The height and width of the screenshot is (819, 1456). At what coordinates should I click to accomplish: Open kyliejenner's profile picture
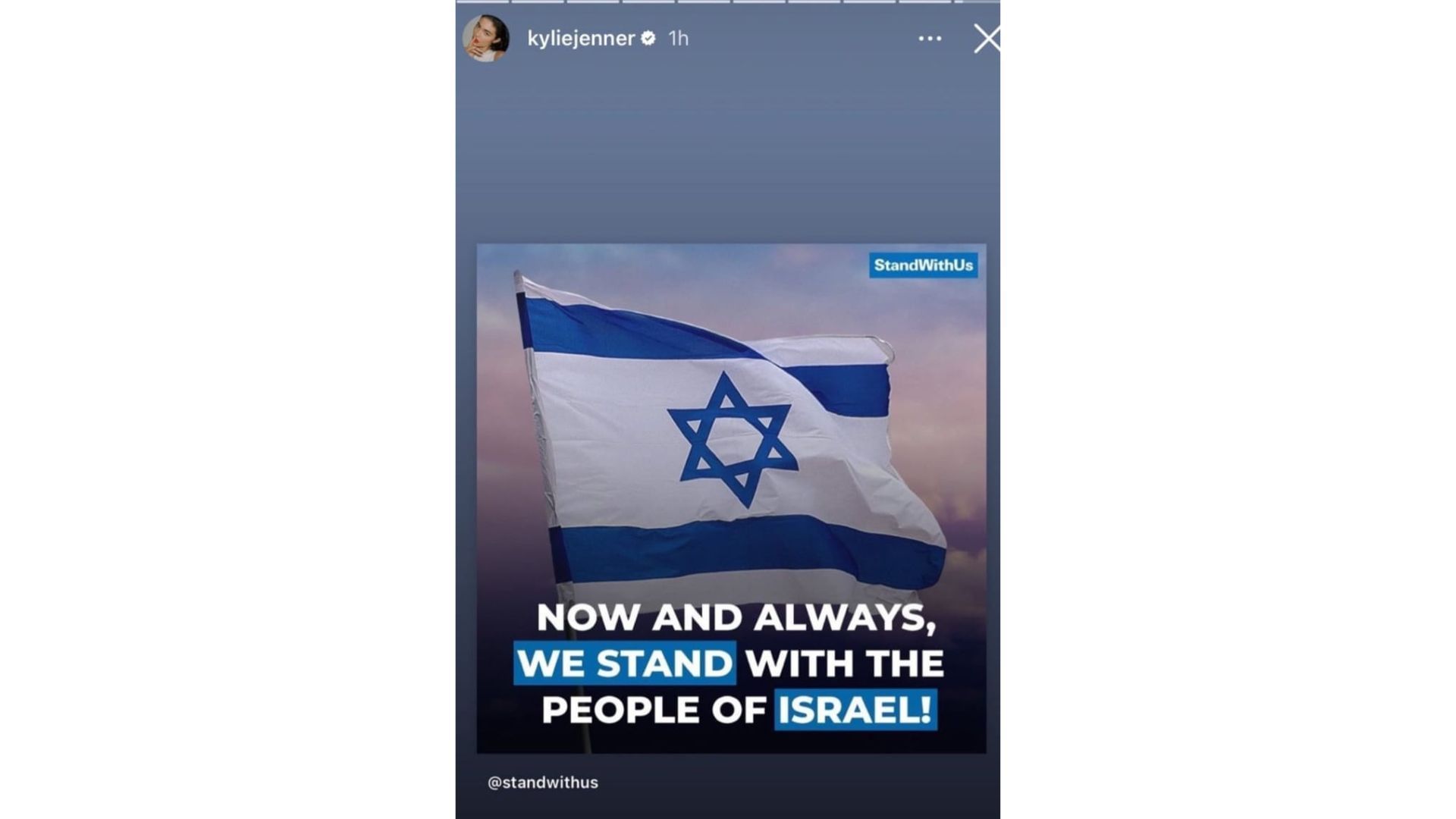click(x=486, y=38)
